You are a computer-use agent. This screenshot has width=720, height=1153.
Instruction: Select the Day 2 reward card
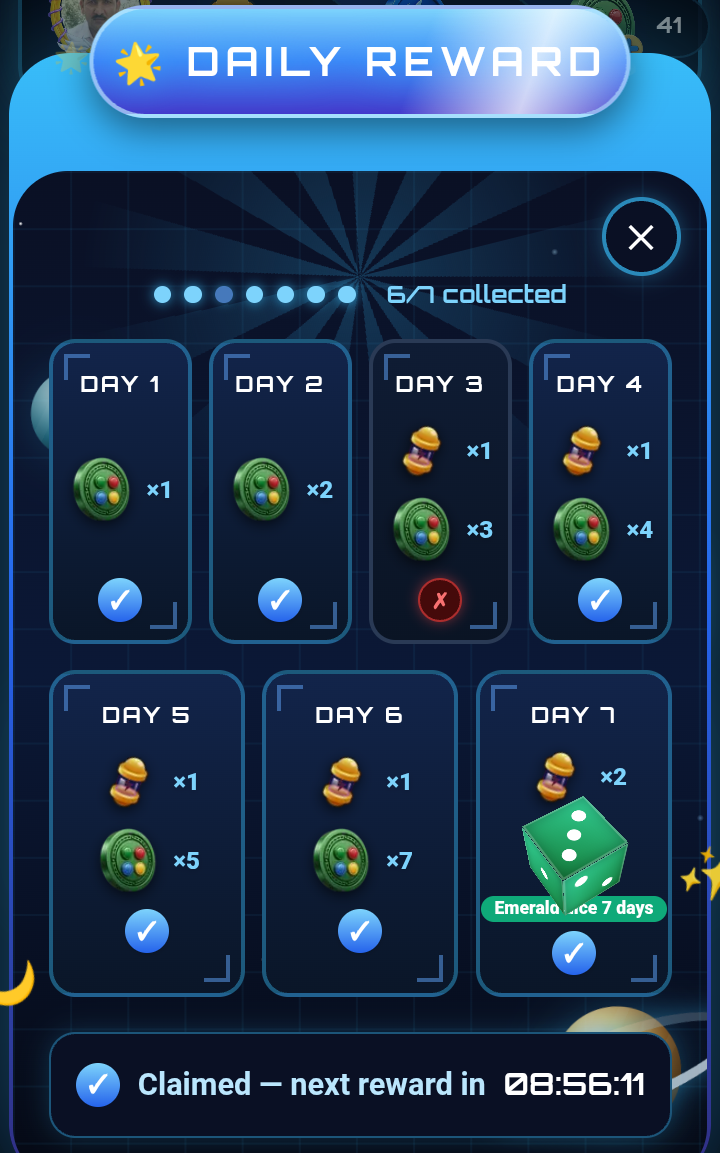(280, 491)
